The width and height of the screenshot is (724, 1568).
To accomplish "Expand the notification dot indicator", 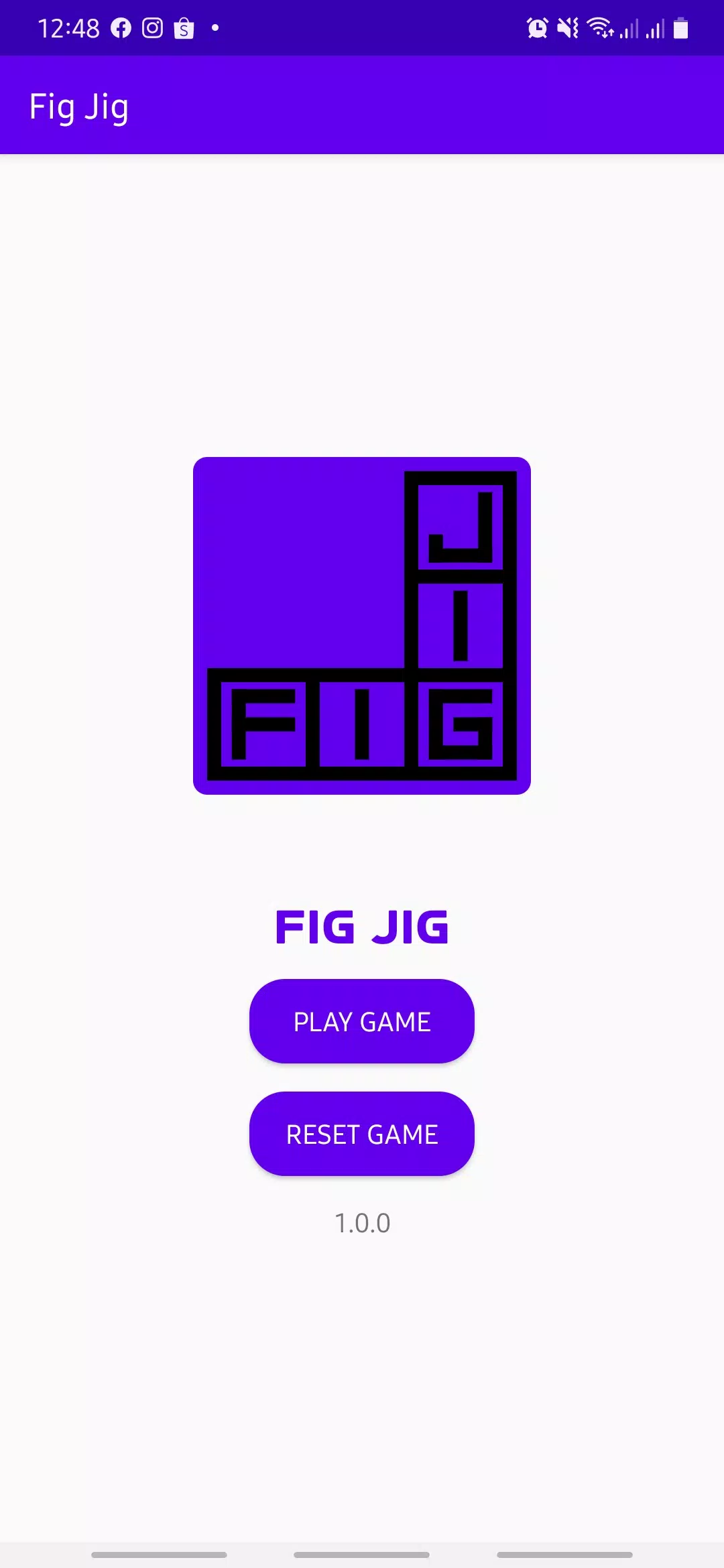I will point(215,27).
